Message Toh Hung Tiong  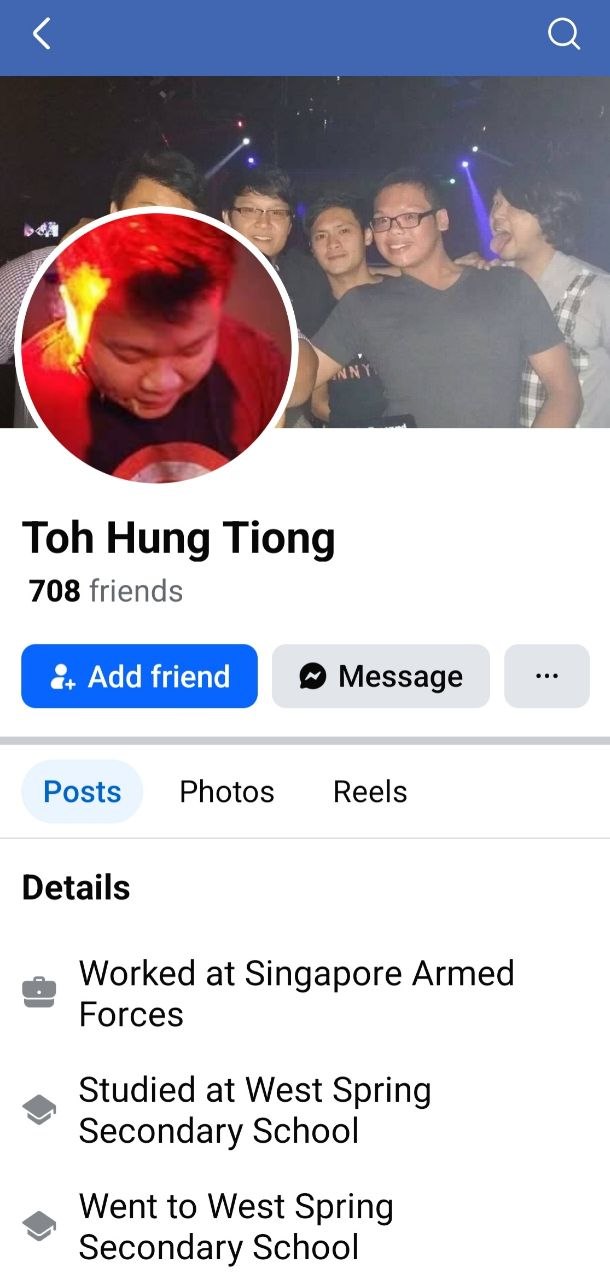pos(381,676)
